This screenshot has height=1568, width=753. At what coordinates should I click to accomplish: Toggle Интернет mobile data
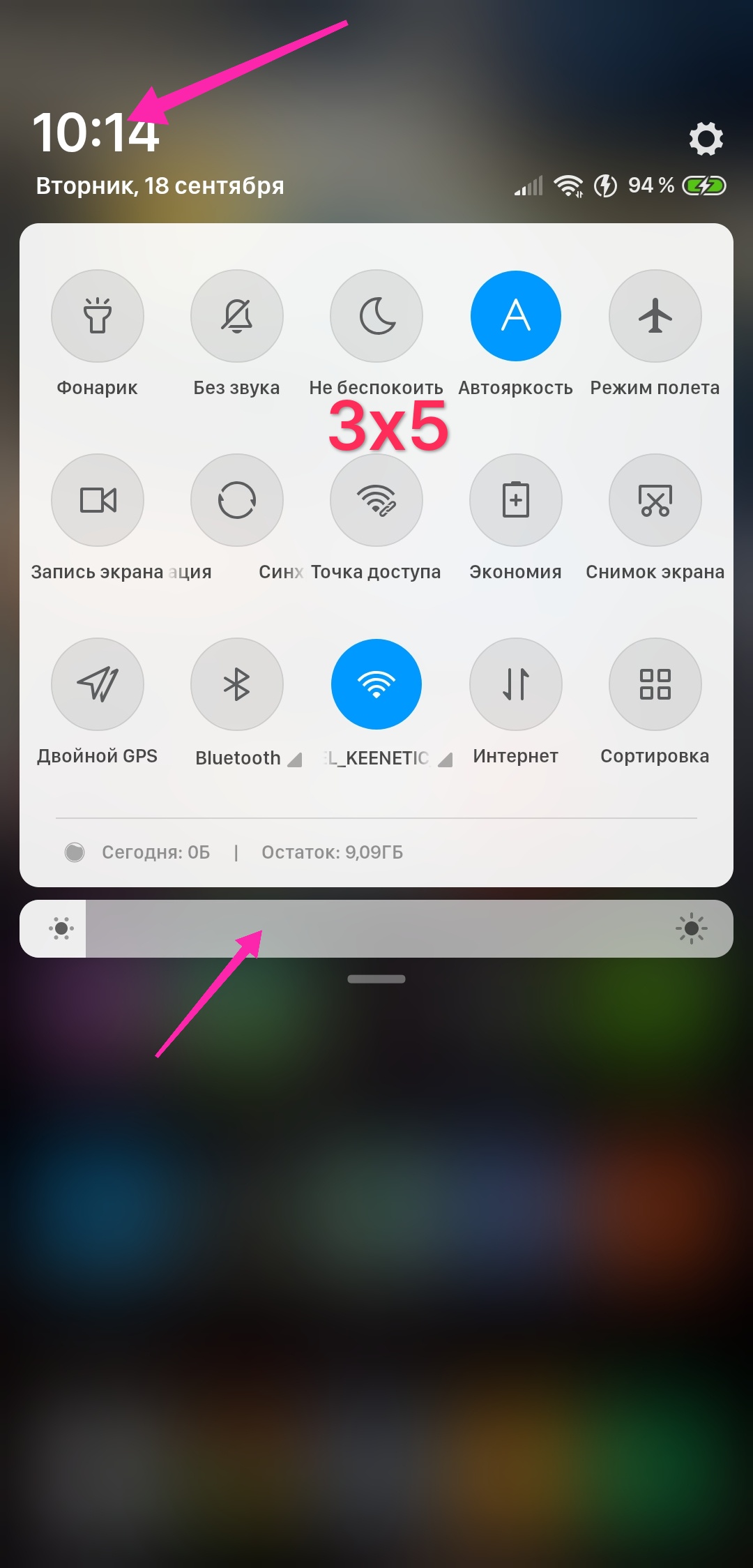(x=516, y=684)
